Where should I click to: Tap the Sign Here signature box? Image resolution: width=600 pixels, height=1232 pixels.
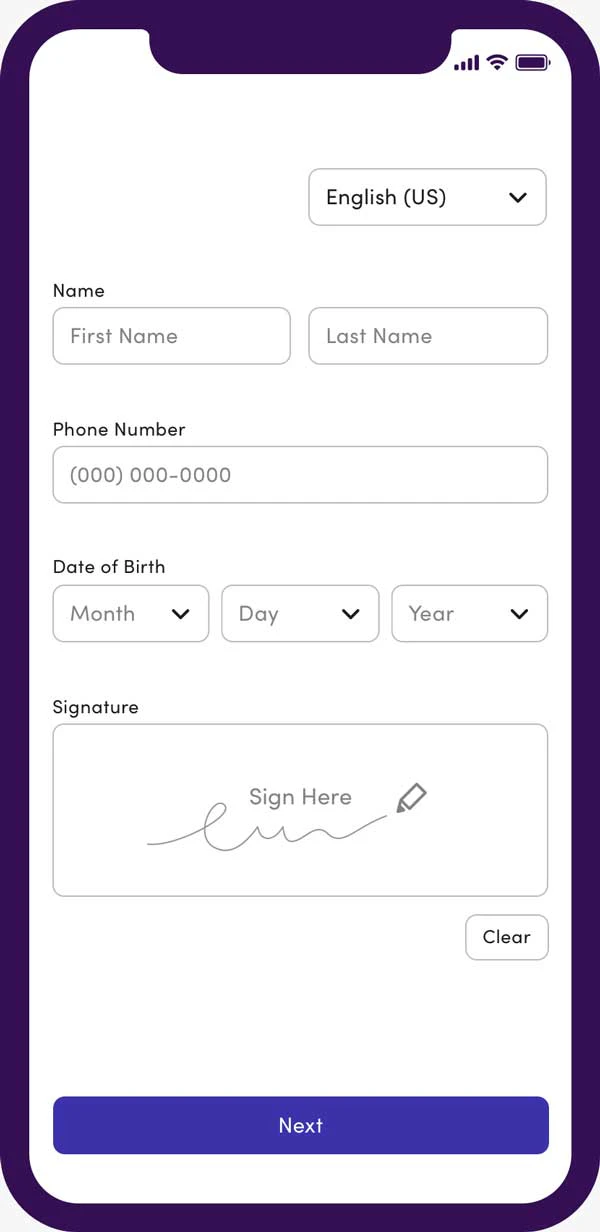point(300,810)
